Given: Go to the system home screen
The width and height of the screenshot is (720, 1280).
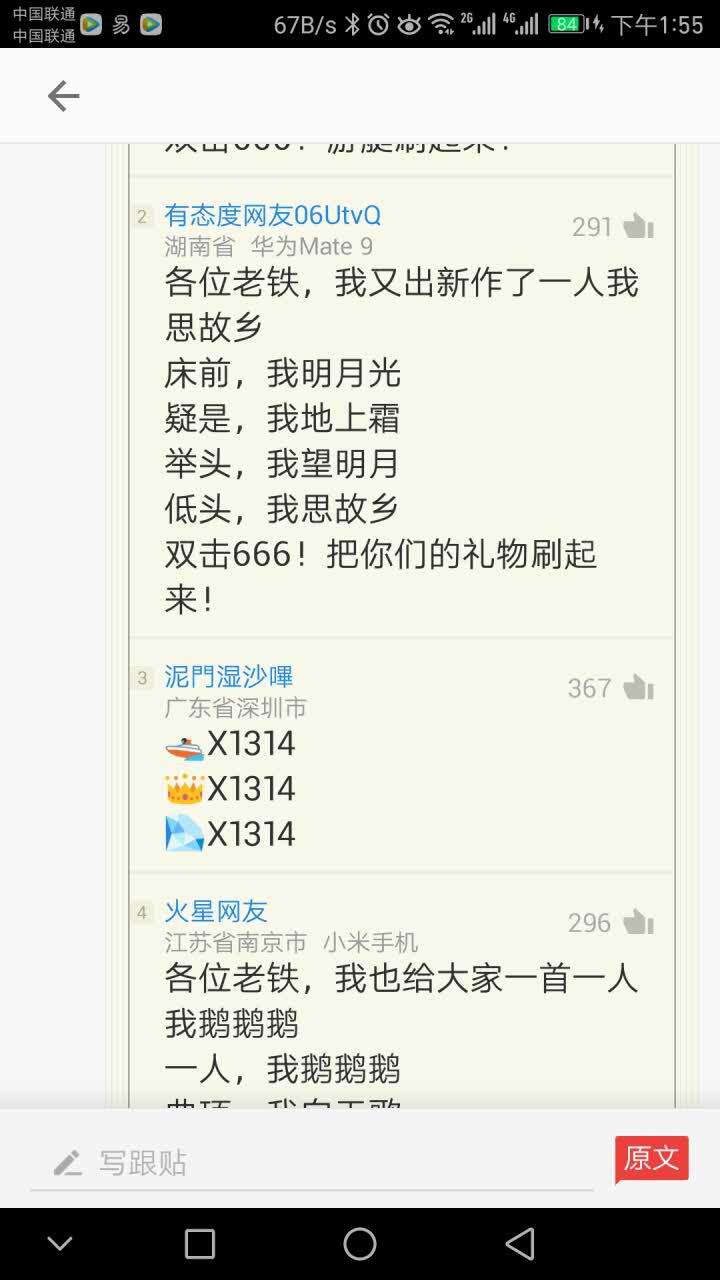Looking at the screenshot, I should (x=360, y=1244).
